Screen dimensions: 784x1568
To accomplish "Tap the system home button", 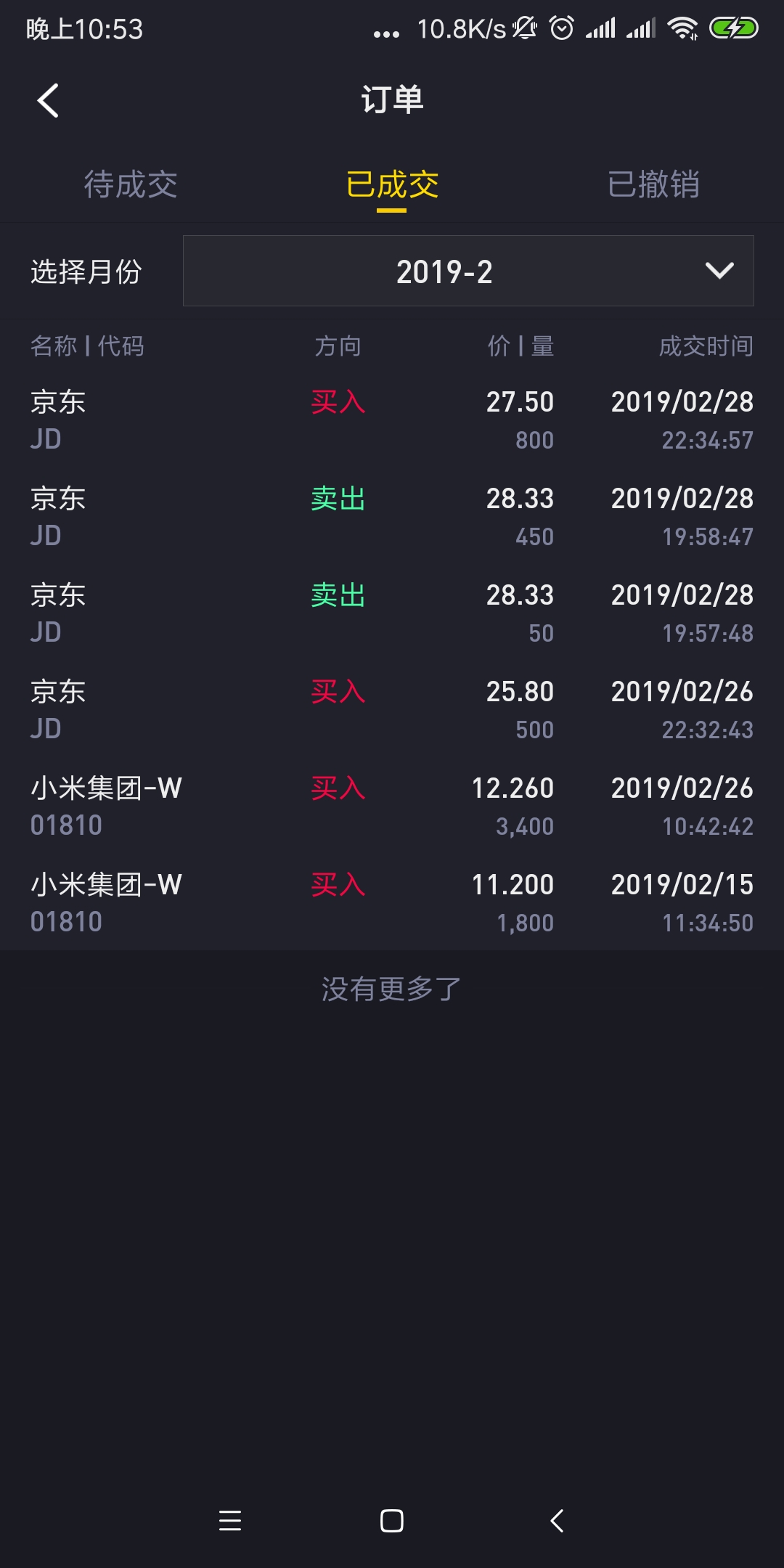I will tap(392, 1521).
